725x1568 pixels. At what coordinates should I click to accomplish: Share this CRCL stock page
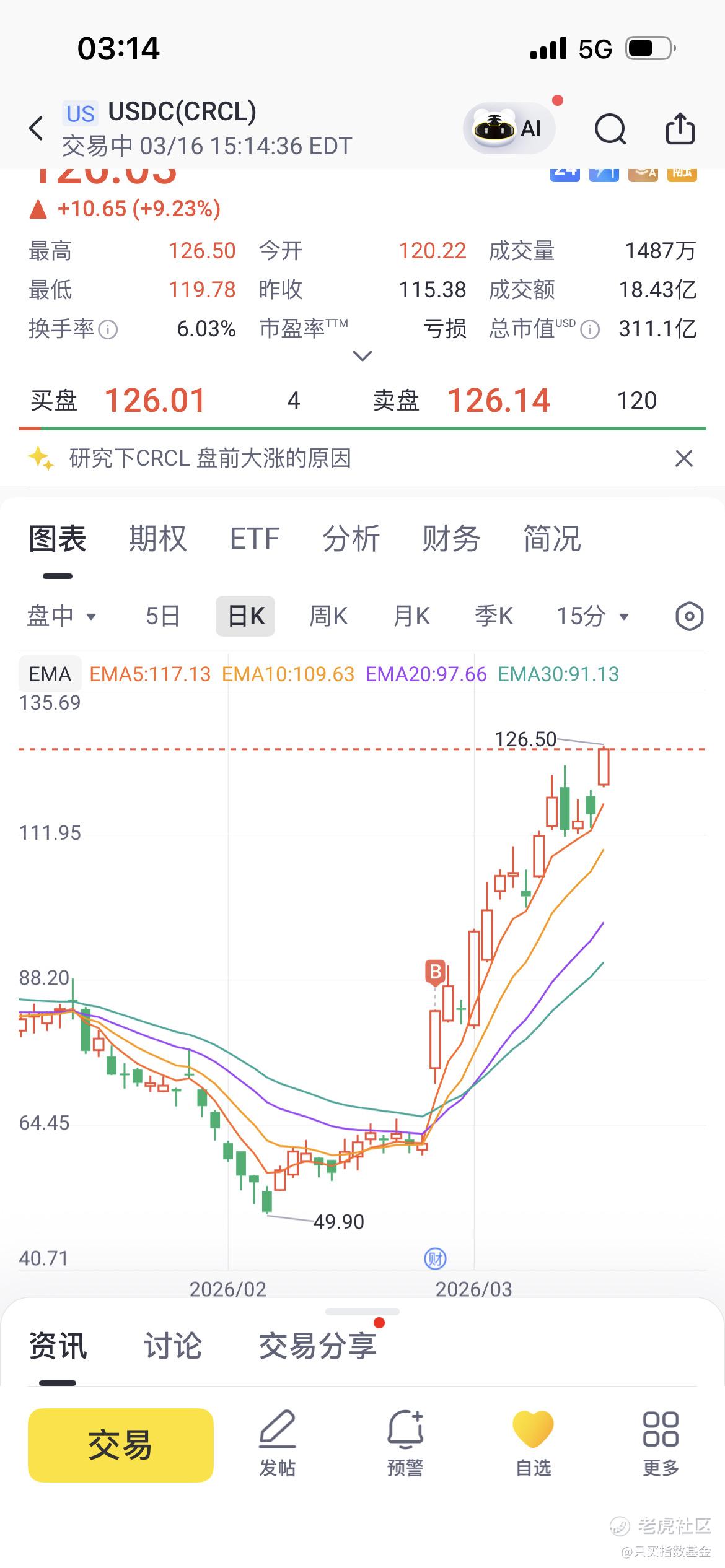point(680,129)
